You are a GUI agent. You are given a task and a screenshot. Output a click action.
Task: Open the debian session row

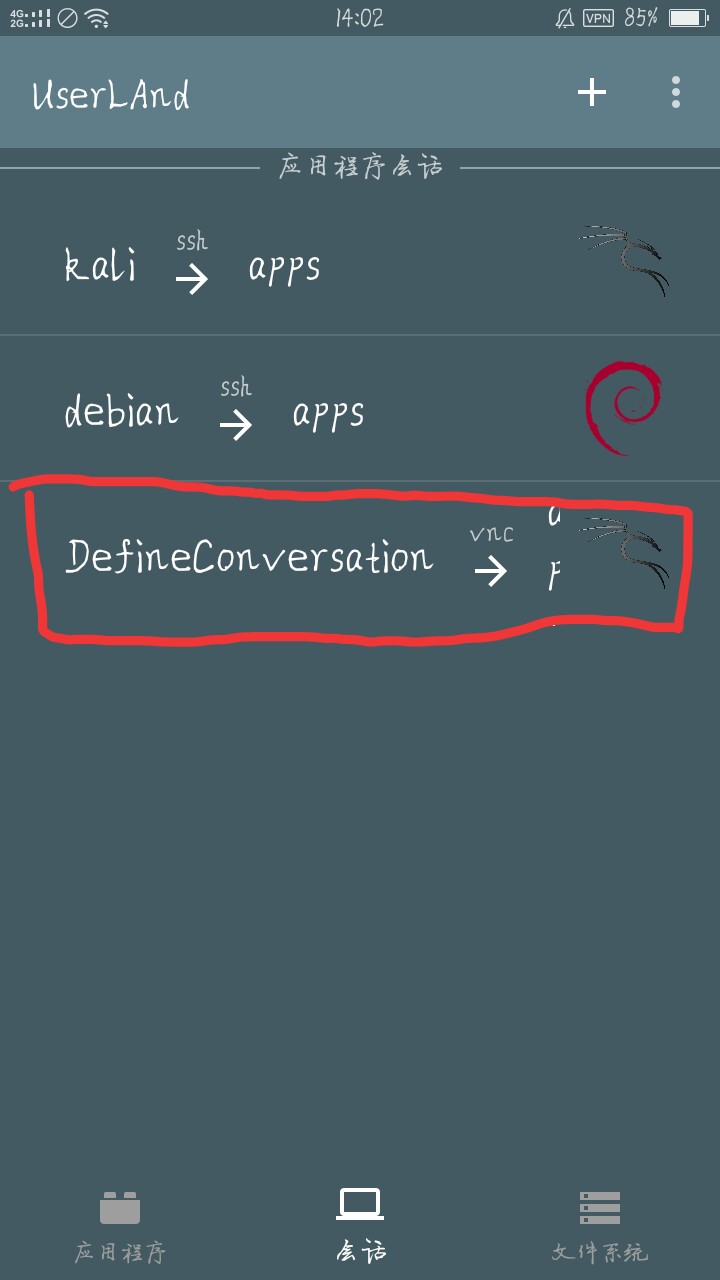click(200, 408)
